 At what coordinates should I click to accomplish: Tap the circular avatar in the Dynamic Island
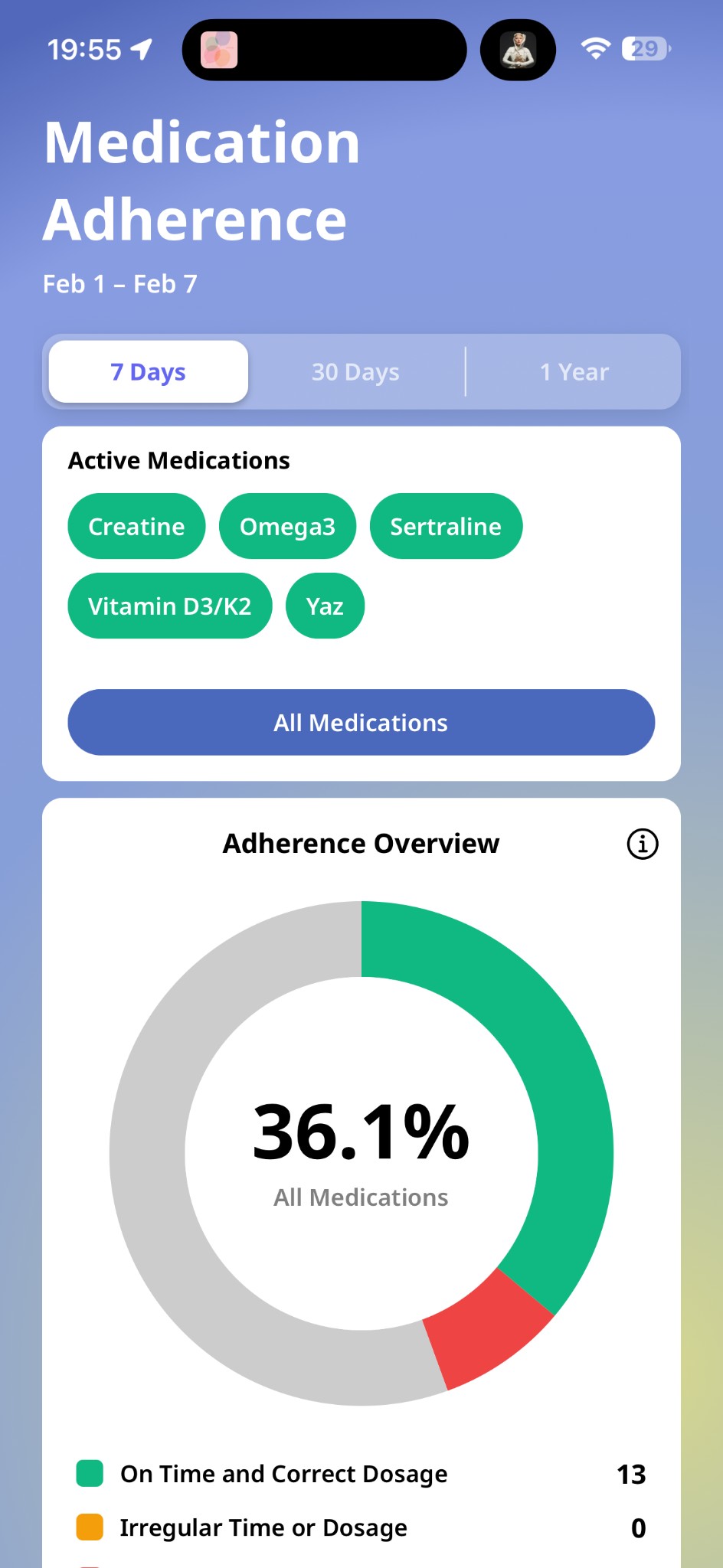(x=518, y=49)
